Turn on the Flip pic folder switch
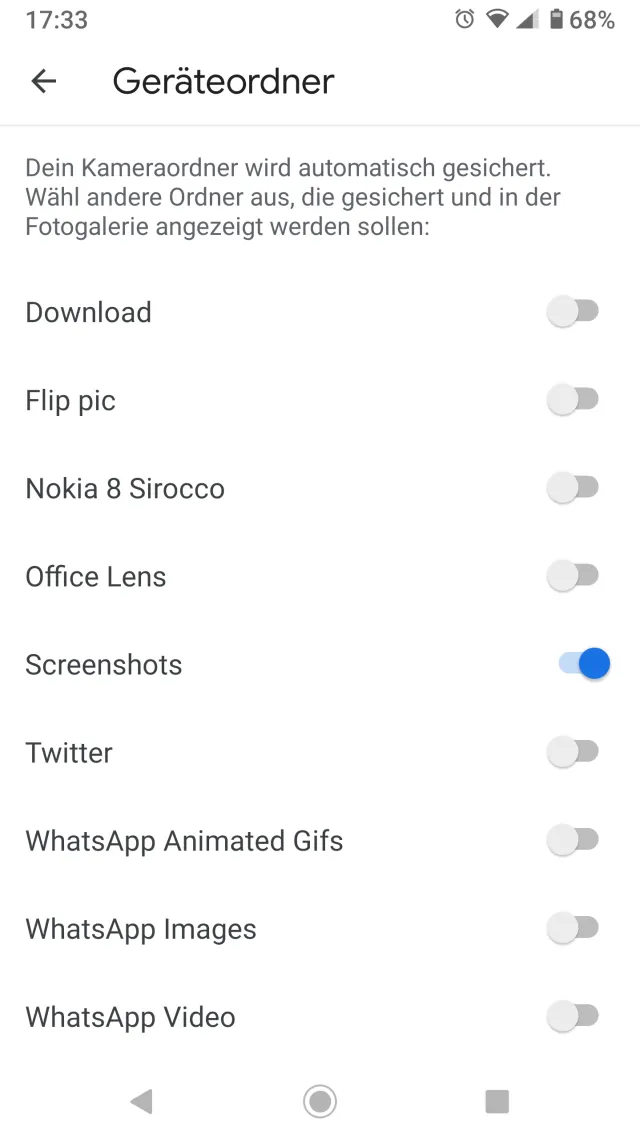640x1138 pixels. (x=573, y=400)
